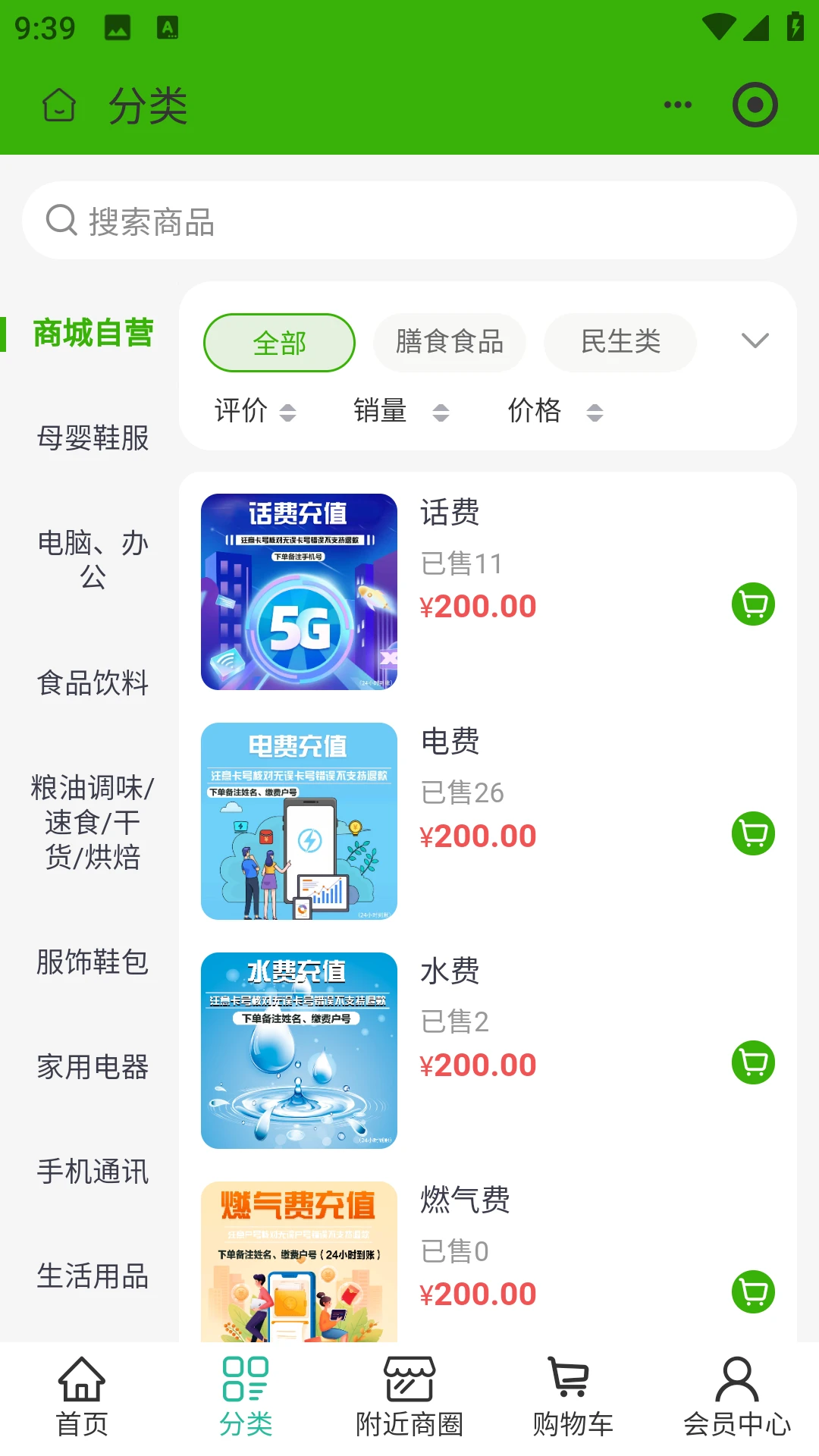The height and width of the screenshot is (1456, 819).
Task: Tap the circular capsule close-target icon top right
Action: [x=754, y=105]
